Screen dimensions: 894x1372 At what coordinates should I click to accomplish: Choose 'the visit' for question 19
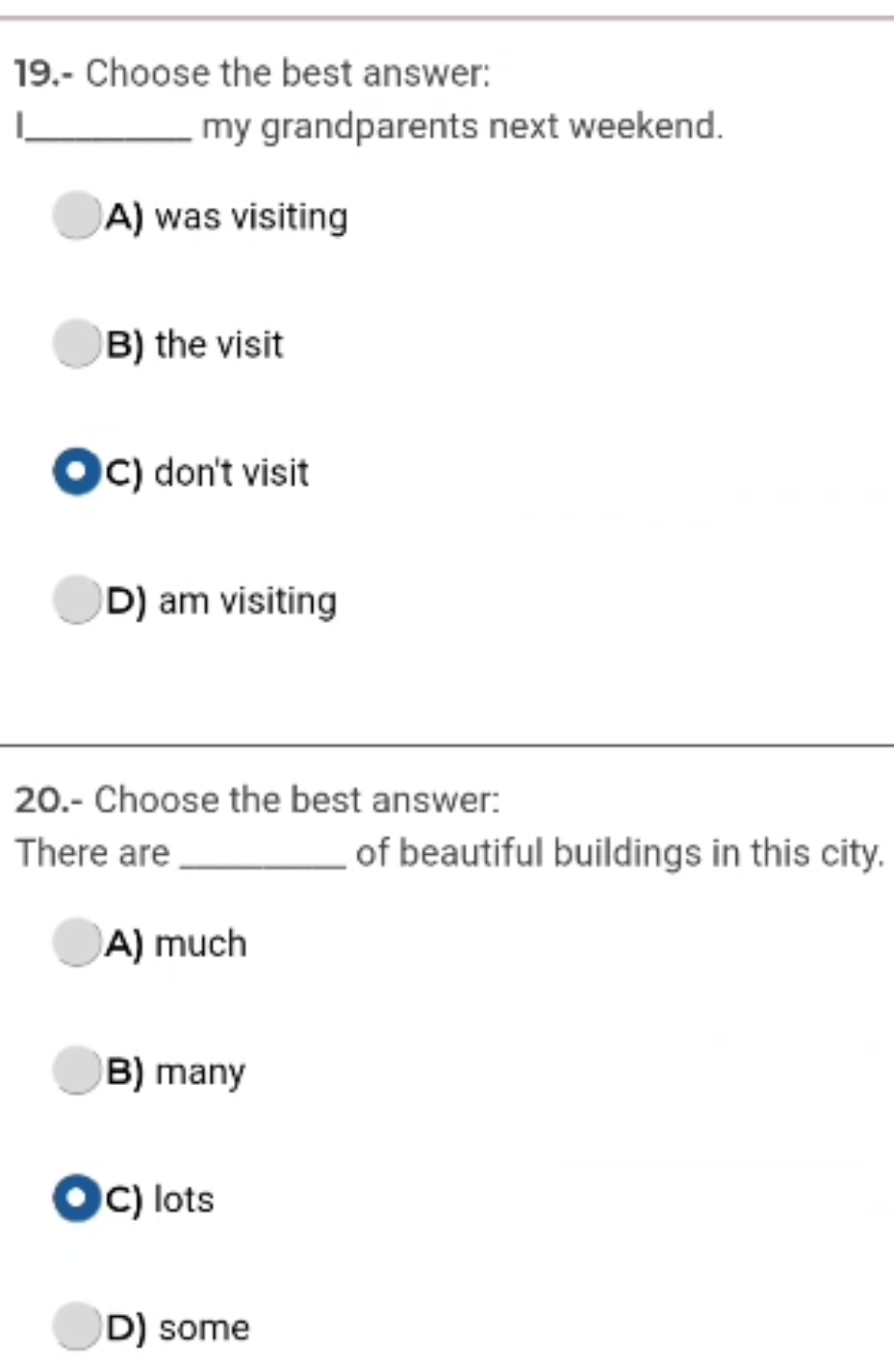(77, 344)
